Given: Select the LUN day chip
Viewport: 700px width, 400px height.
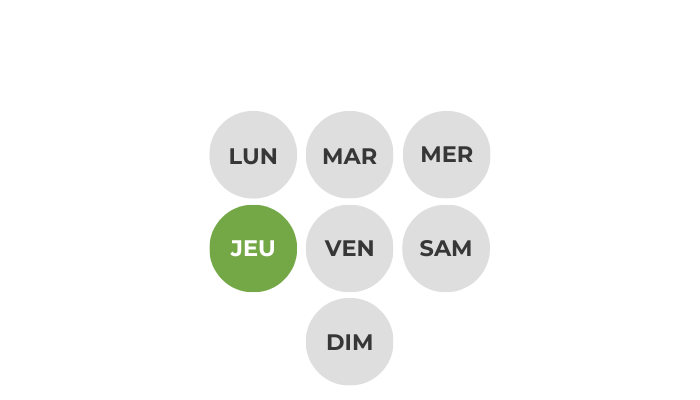Looking at the screenshot, I should pyautogui.click(x=253, y=155).
